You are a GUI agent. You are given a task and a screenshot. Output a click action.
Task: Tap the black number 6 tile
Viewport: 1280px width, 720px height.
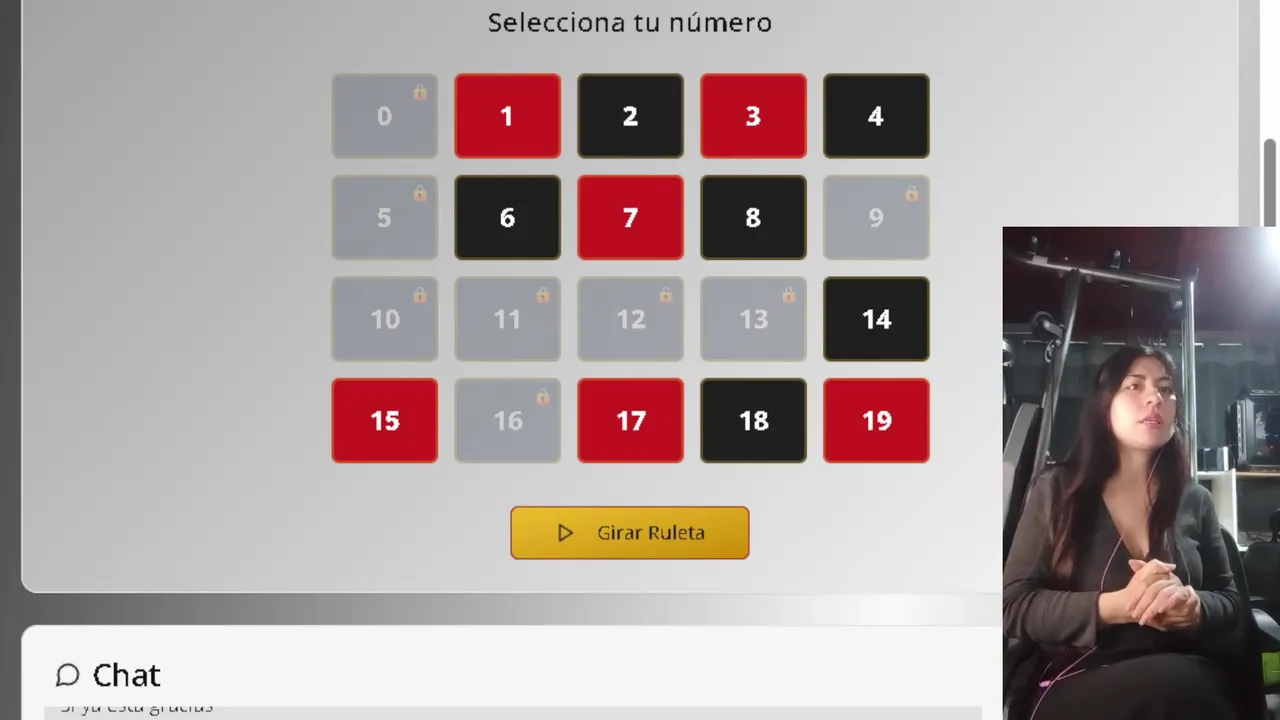pyautogui.click(x=507, y=218)
